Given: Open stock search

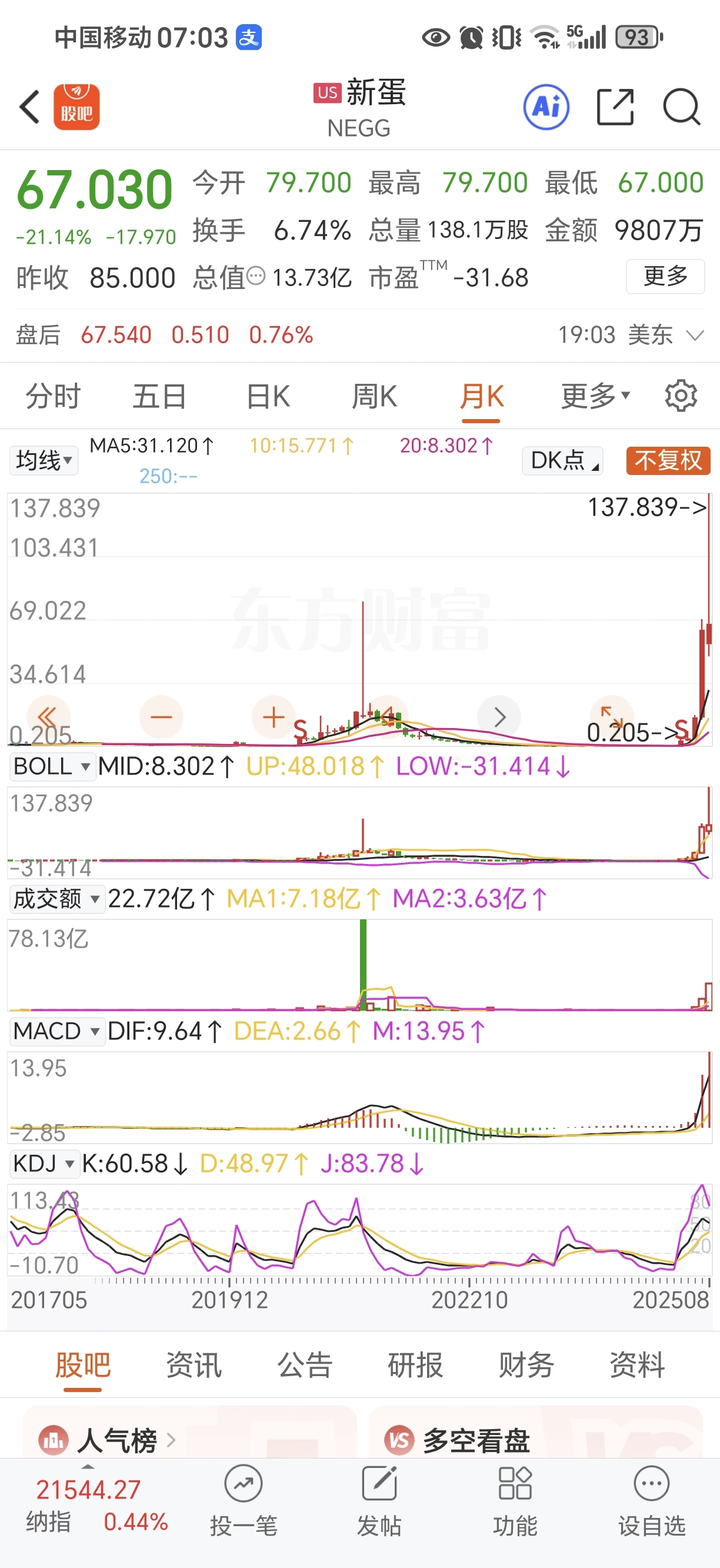Looking at the screenshot, I should pyautogui.click(x=681, y=107).
